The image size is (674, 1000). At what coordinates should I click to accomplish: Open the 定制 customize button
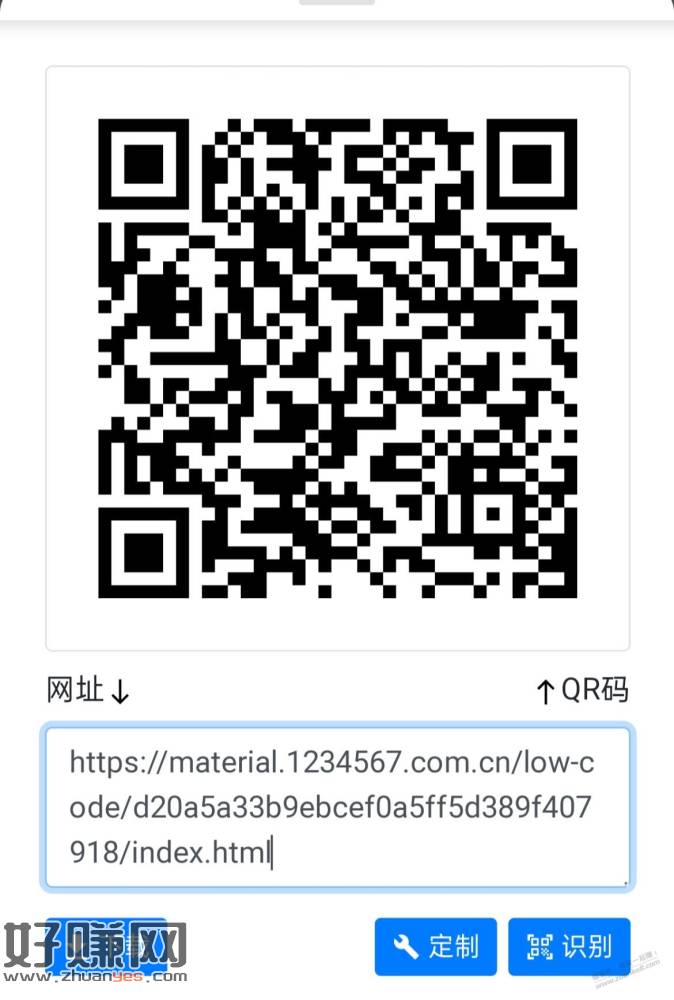coord(435,946)
